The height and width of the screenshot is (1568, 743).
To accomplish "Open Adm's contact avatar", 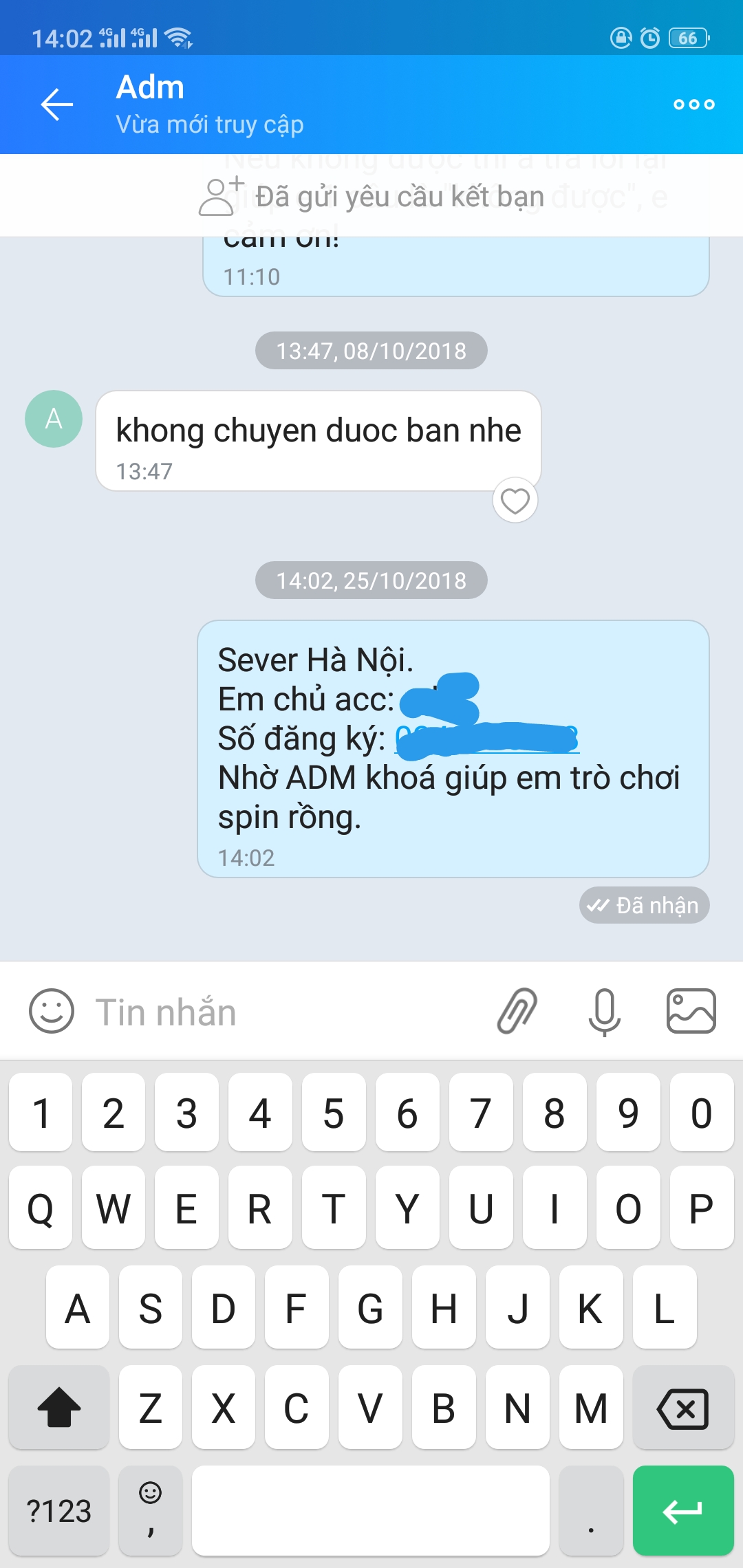I will (x=54, y=419).
